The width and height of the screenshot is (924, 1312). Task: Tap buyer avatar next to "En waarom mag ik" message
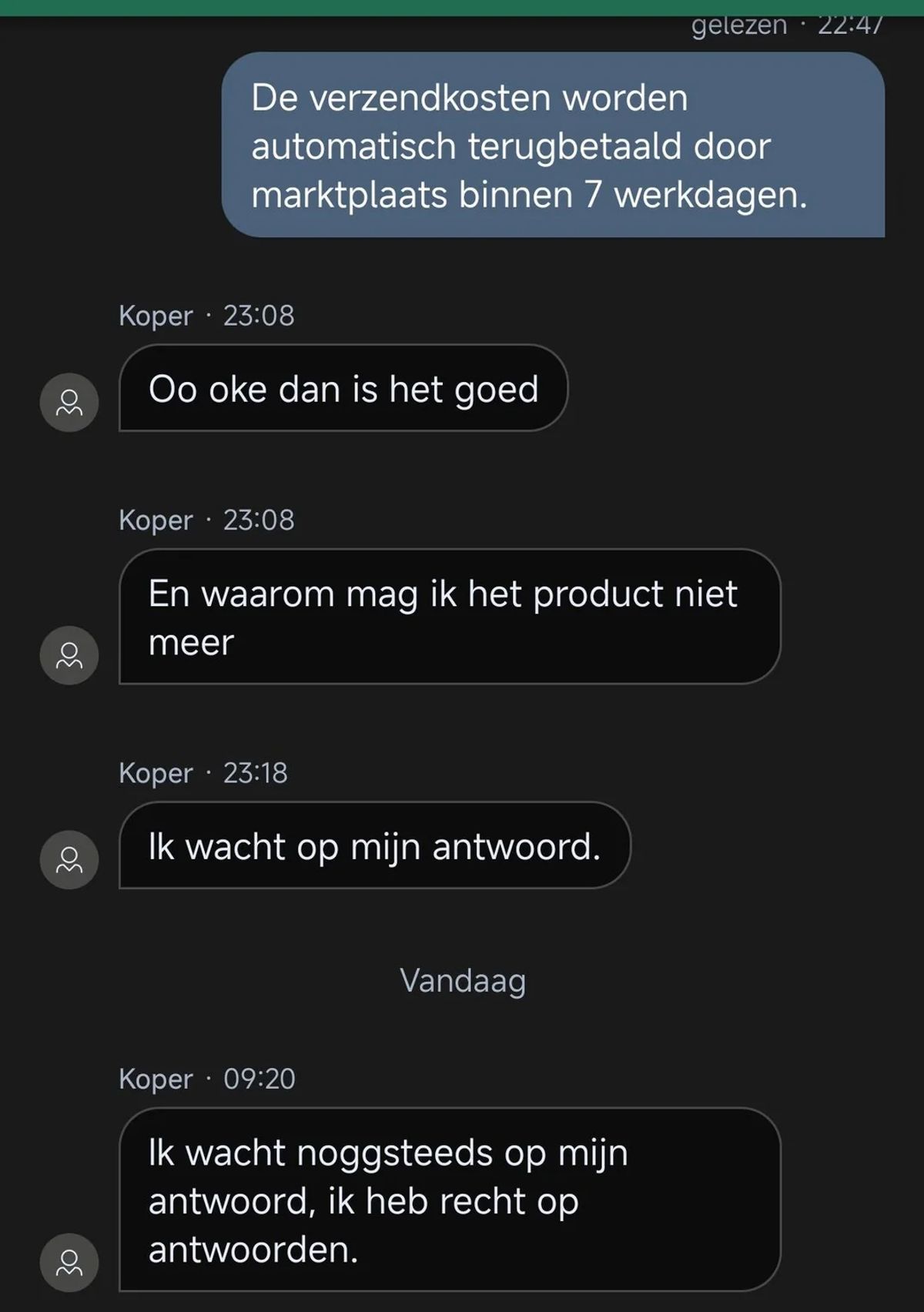click(x=69, y=655)
